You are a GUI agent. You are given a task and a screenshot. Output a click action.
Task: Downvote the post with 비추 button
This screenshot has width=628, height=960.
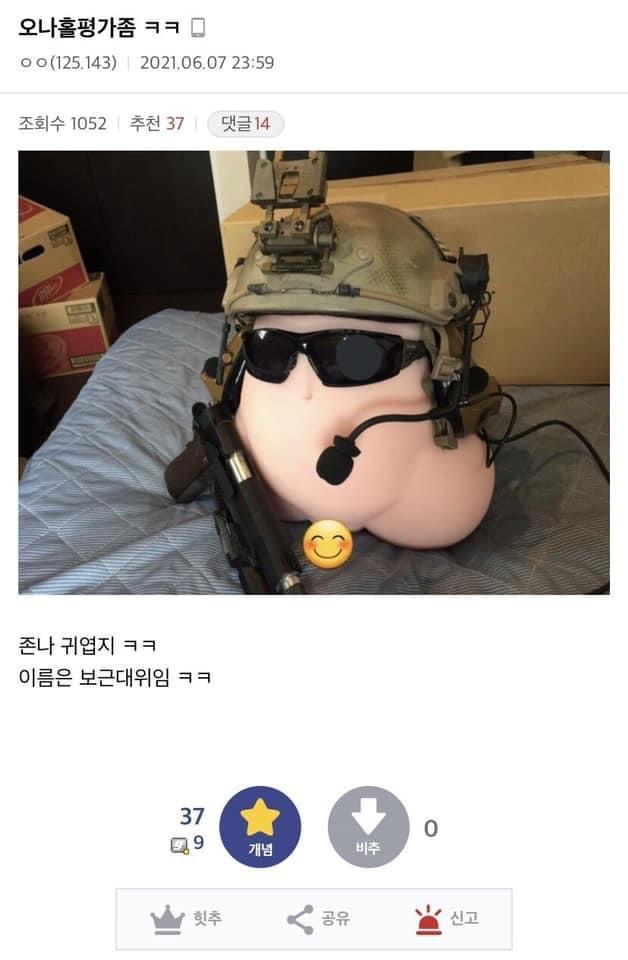point(368,826)
